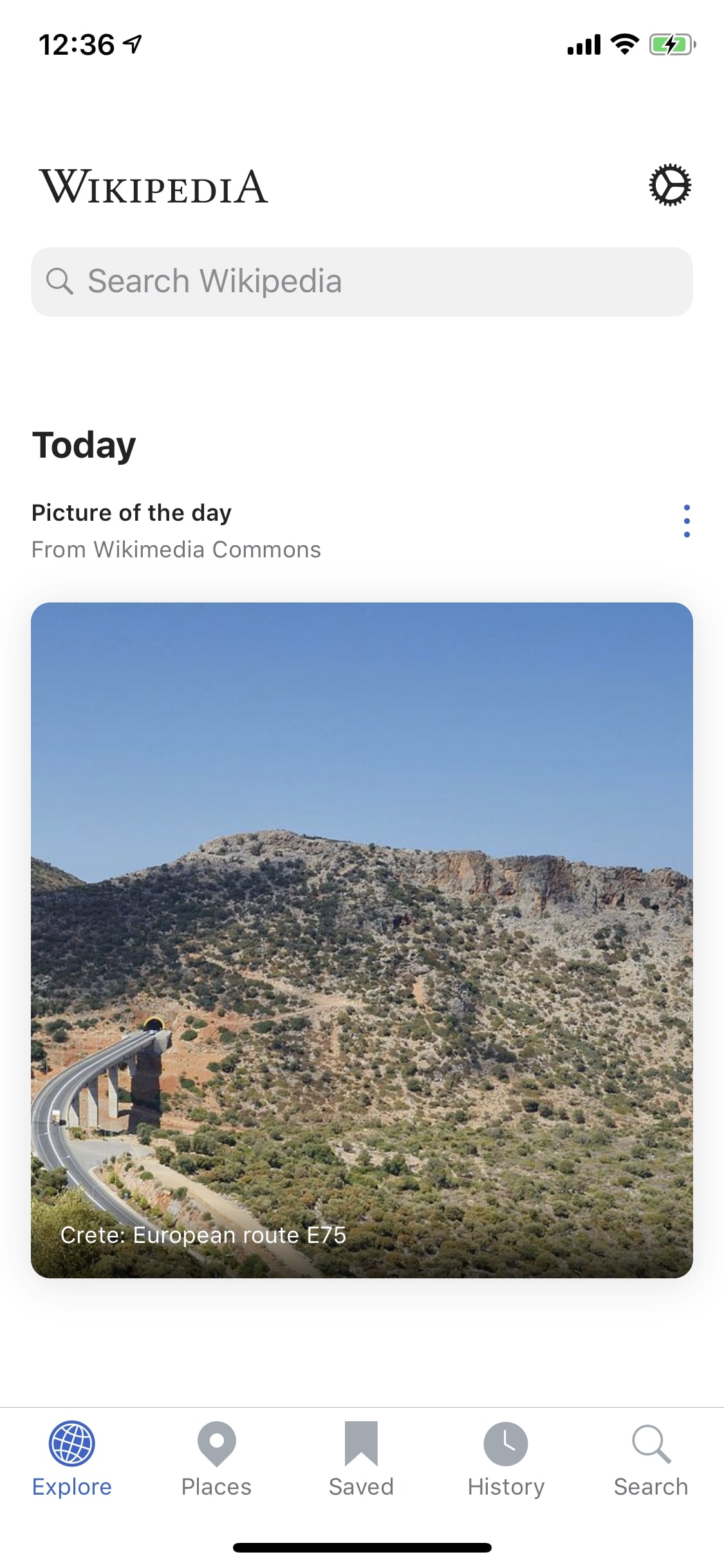Switch to the Places tab
Viewport: 724px width, 1568px height.
tap(217, 1459)
